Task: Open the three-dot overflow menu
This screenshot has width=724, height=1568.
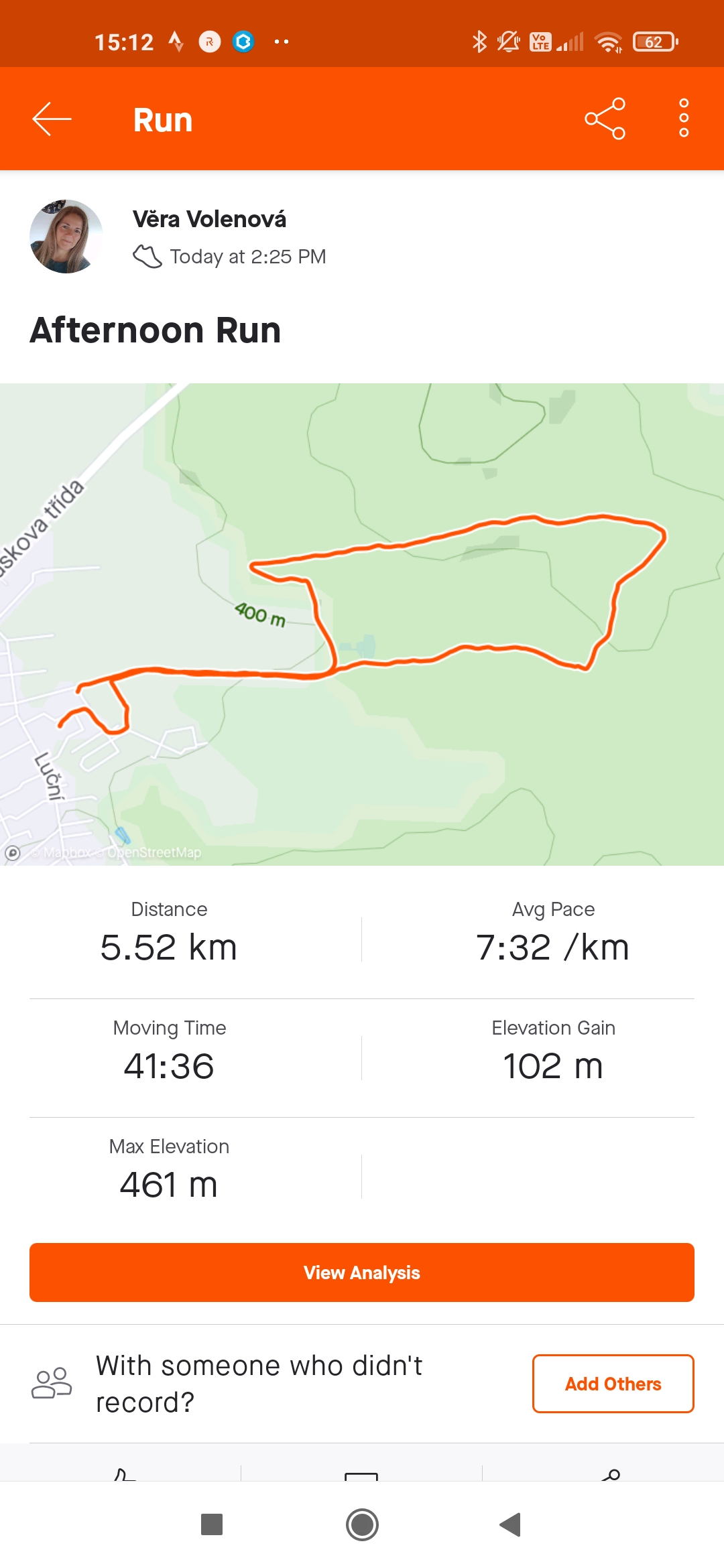Action: click(x=684, y=119)
